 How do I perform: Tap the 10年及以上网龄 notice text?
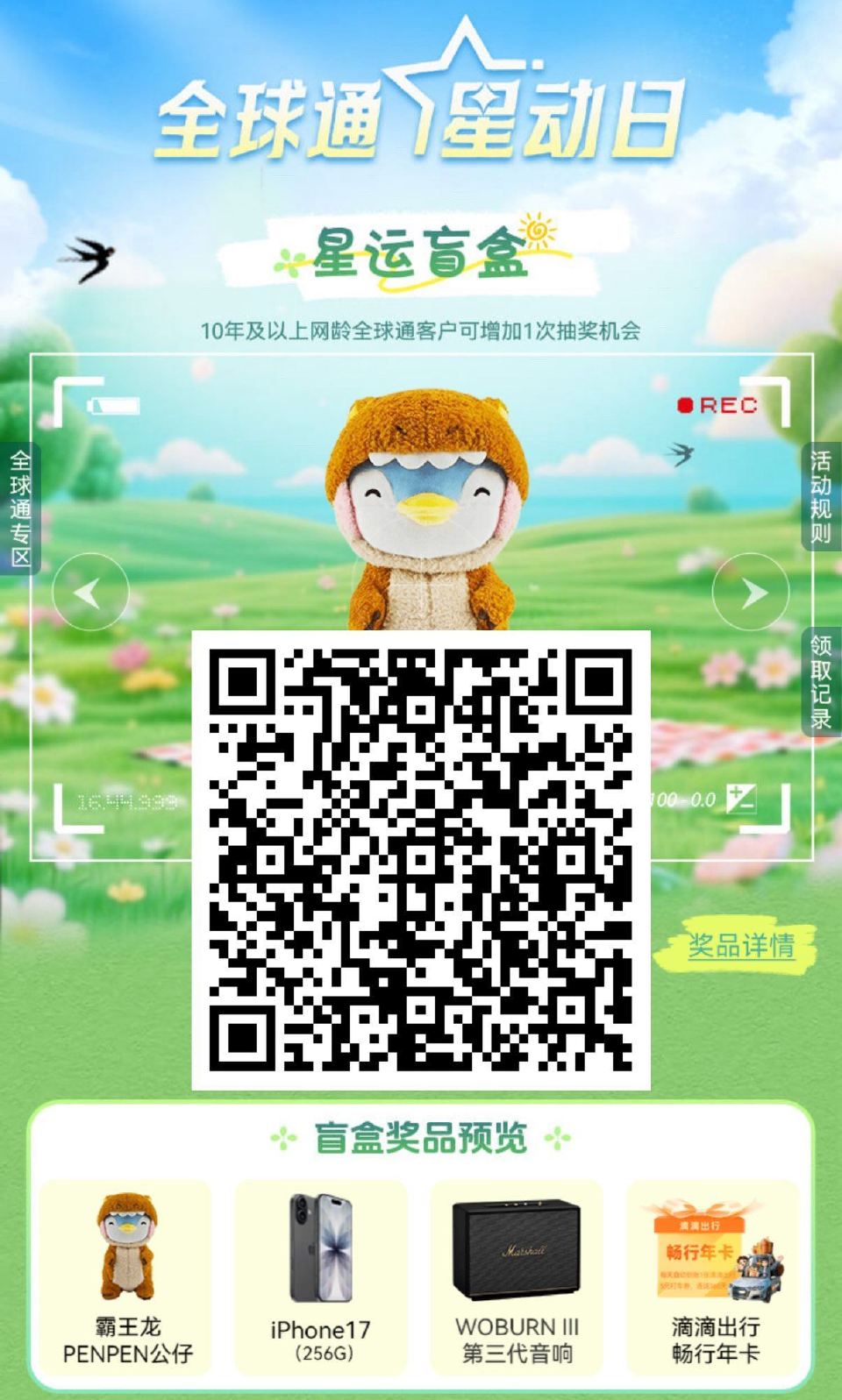tap(421, 331)
